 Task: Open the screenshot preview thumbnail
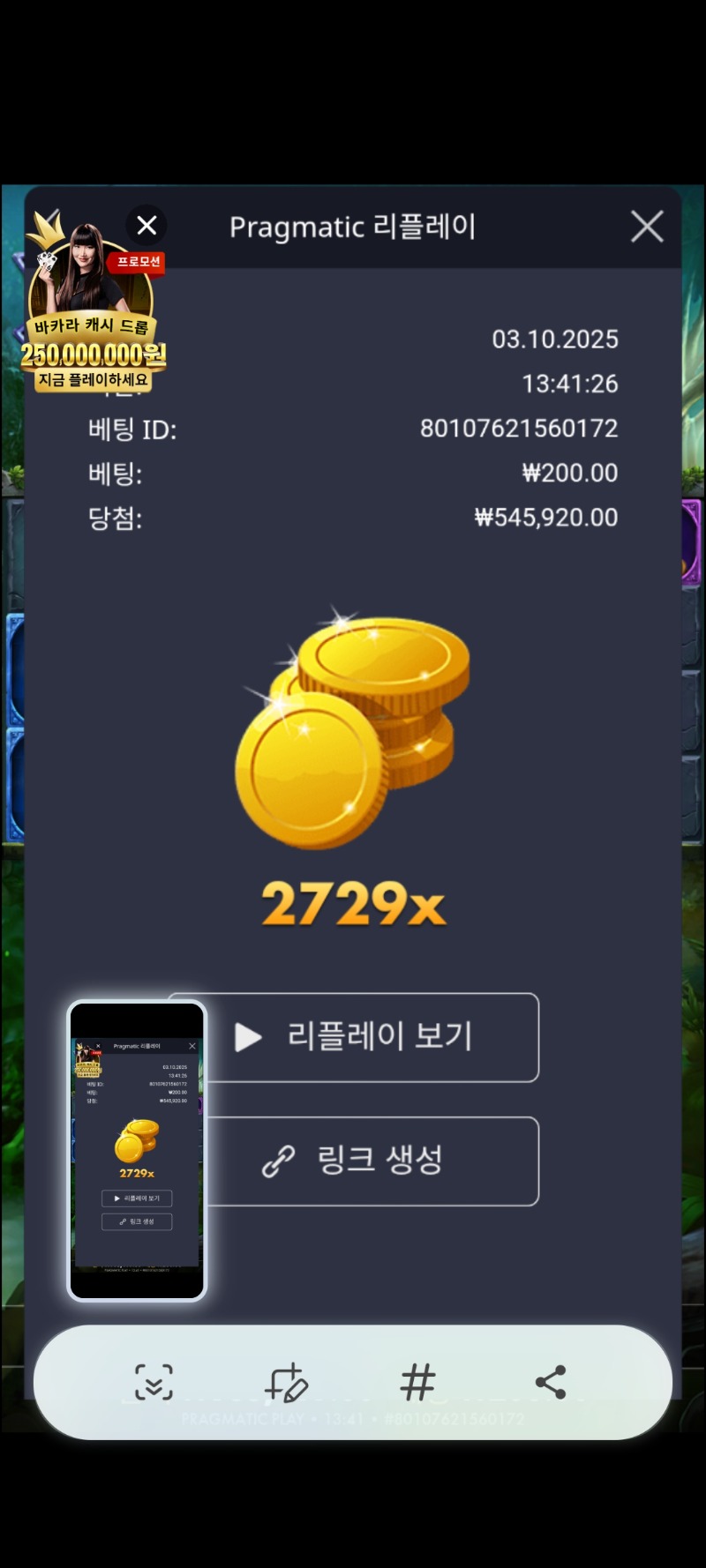click(x=137, y=1150)
